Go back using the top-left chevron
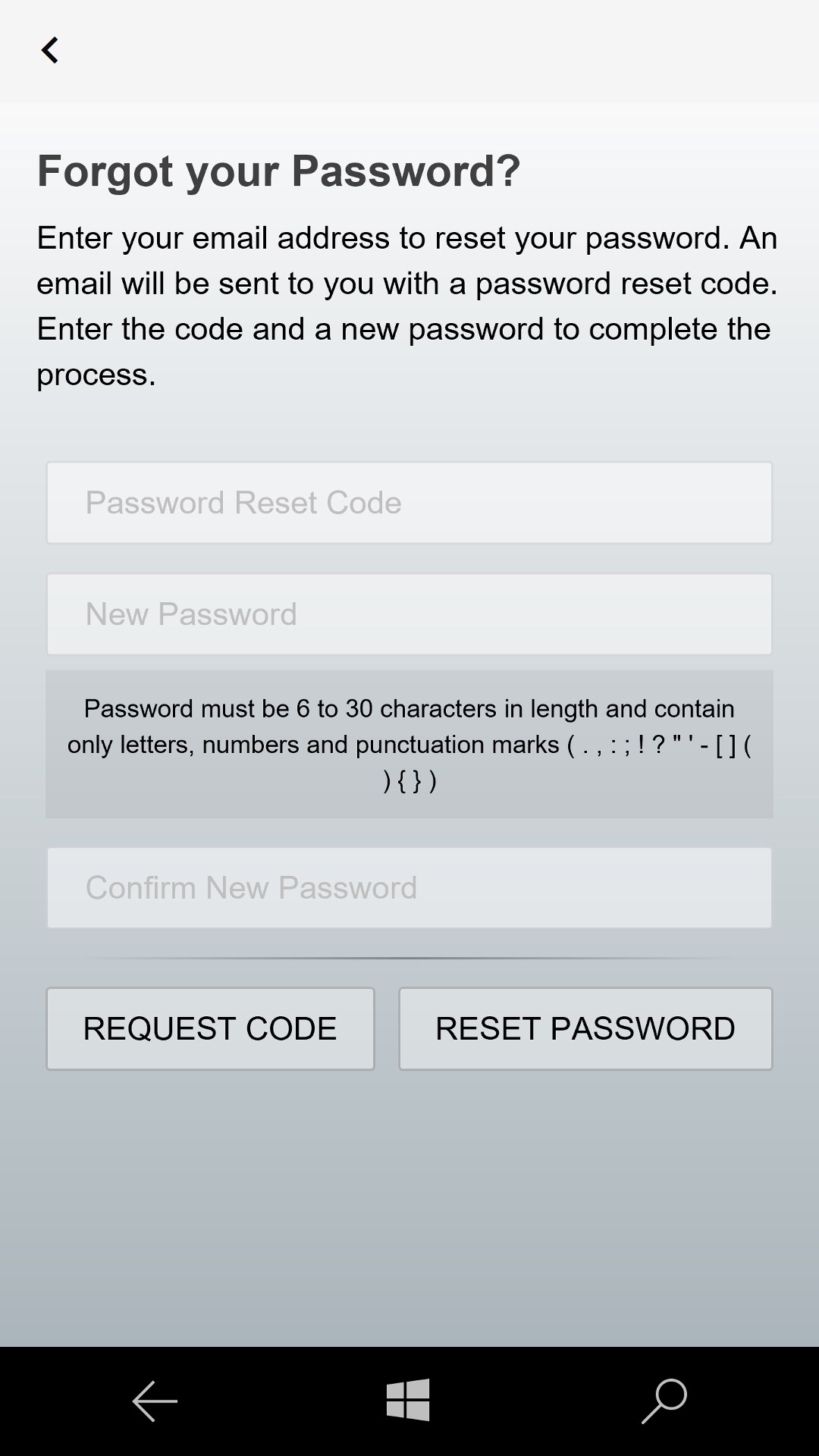Image resolution: width=819 pixels, height=1456 pixels. point(50,51)
